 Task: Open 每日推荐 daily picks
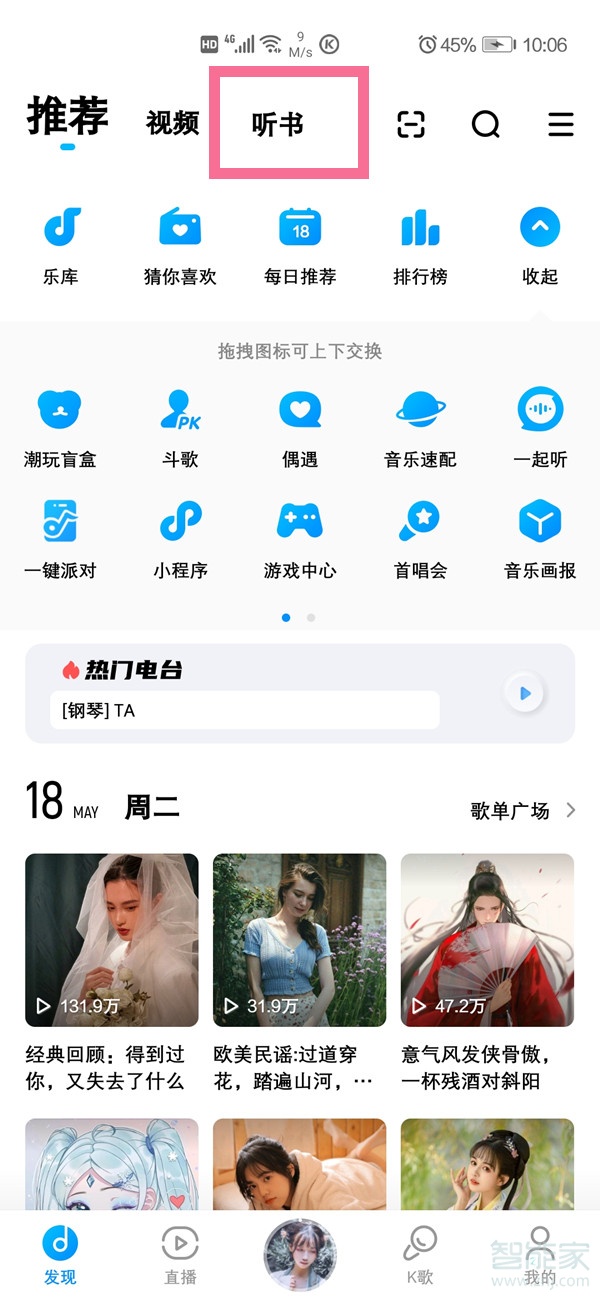coord(300,245)
